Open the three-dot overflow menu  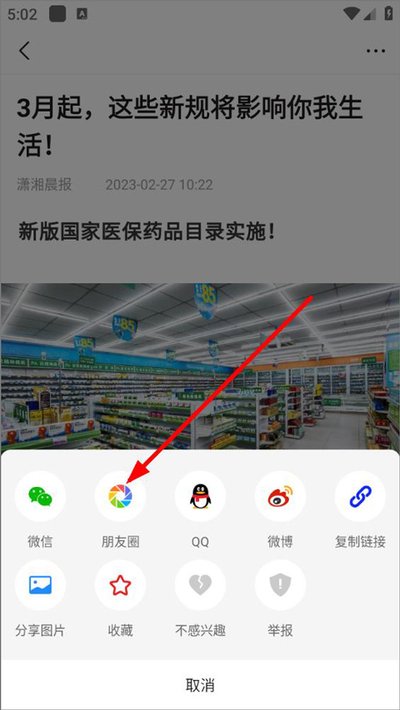(x=376, y=51)
